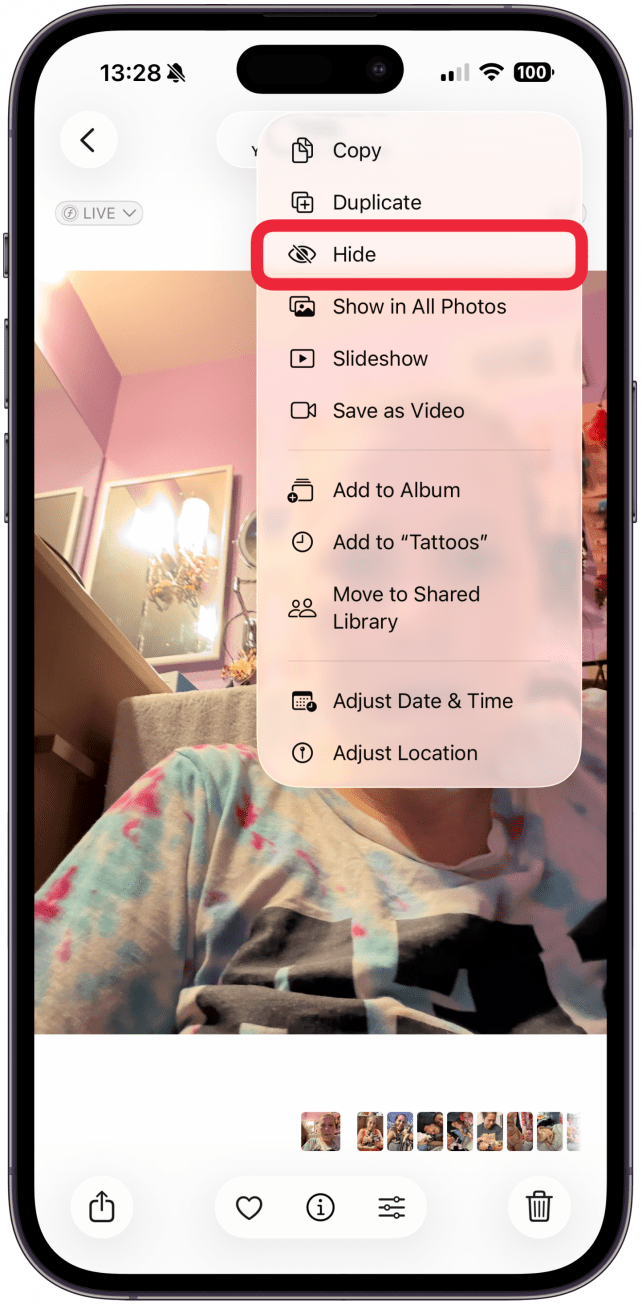Hide this photo
Screen dimensions: 642x1305
[354, 255]
